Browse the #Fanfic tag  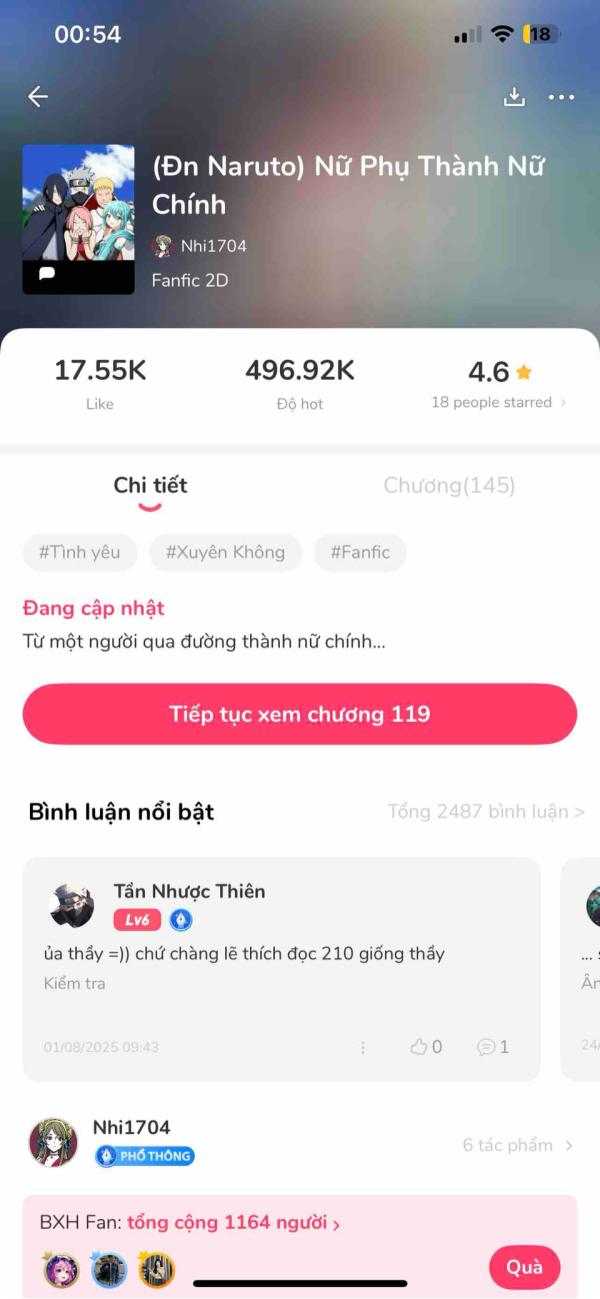click(360, 552)
